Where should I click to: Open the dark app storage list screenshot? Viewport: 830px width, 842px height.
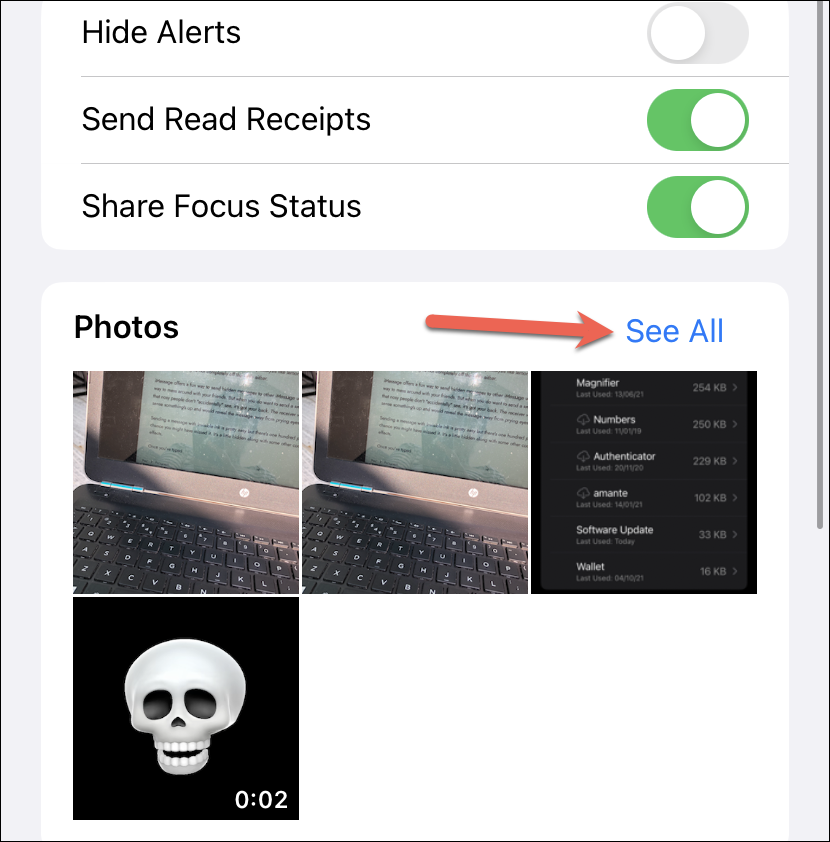point(643,482)
